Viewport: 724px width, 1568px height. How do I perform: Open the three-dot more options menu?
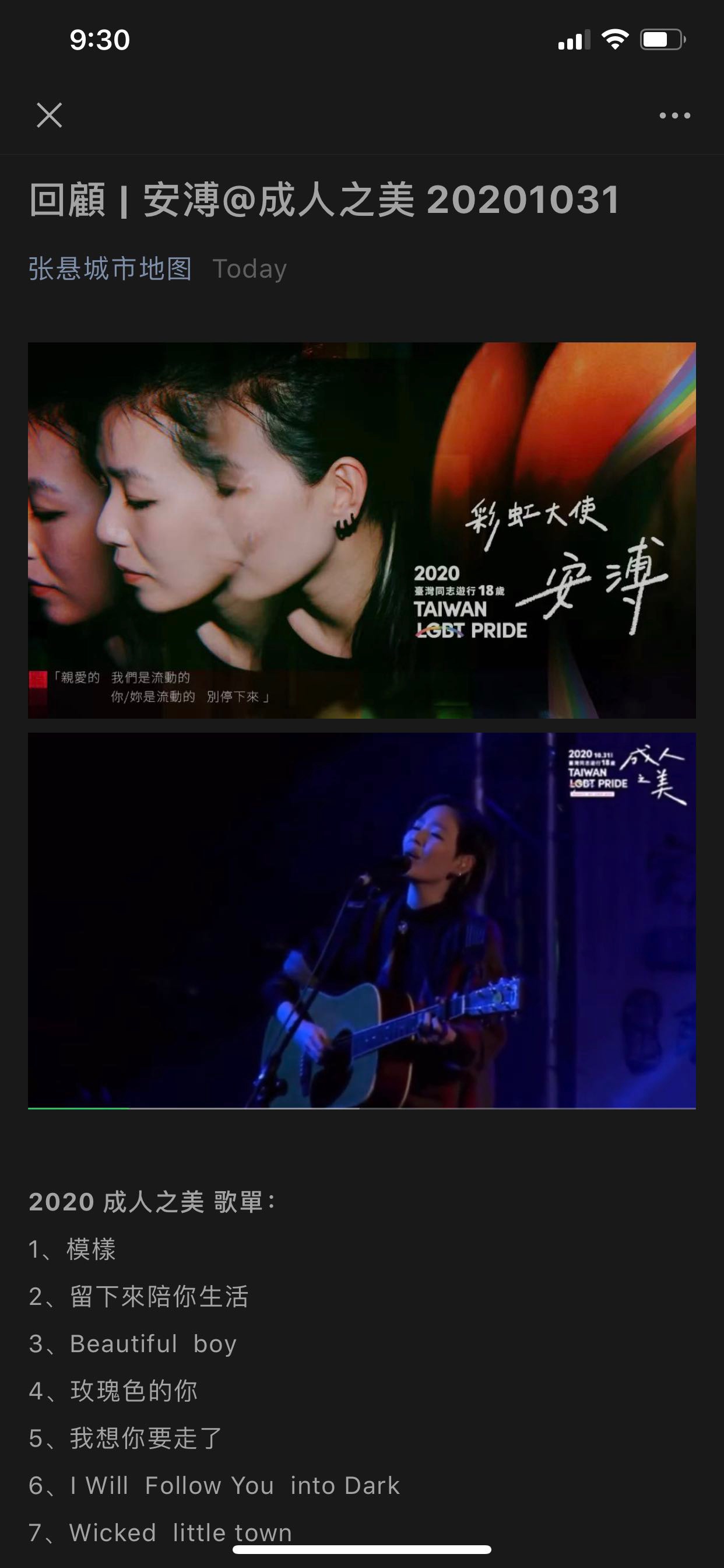[674, 116]
